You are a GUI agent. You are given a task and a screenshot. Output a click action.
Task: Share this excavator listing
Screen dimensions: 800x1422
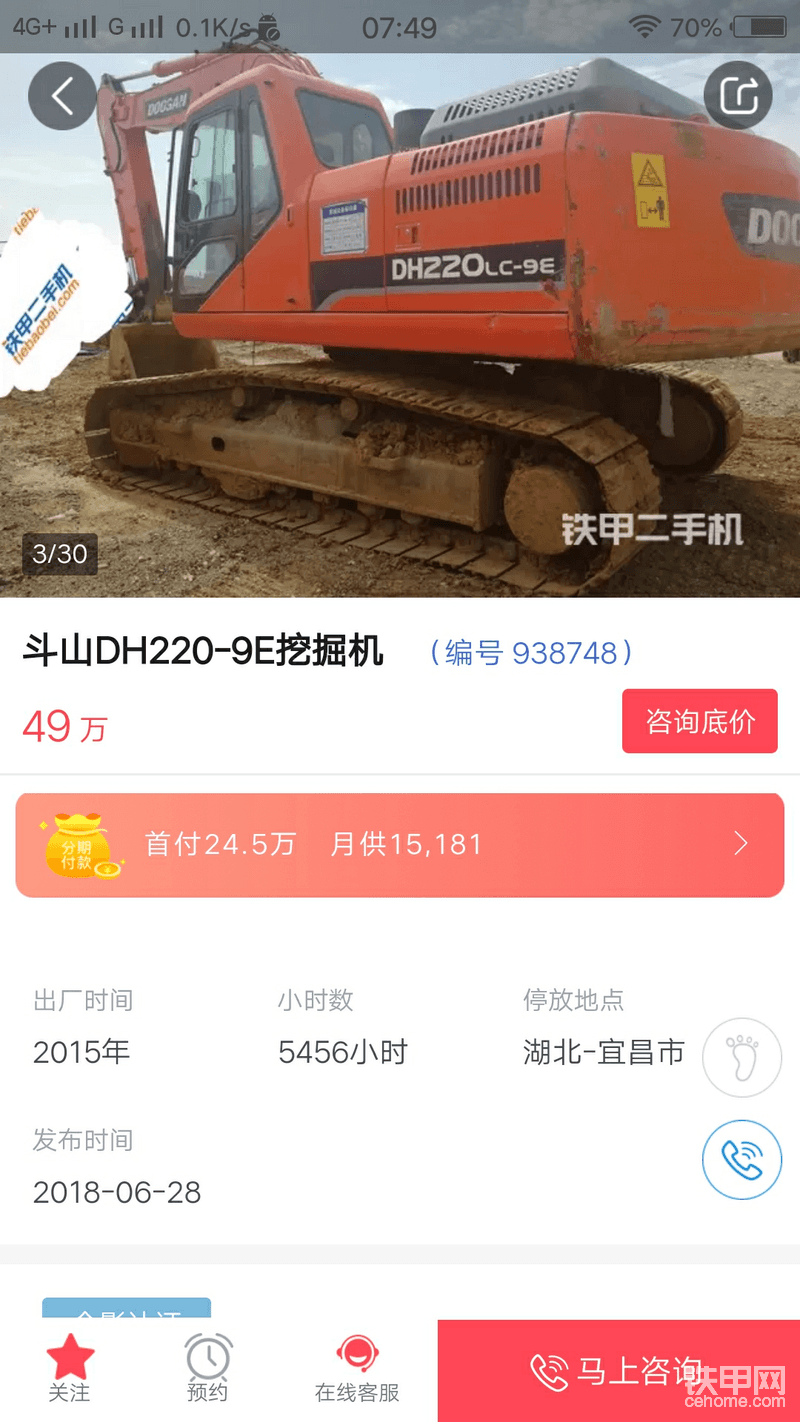[x=738, y=96]
